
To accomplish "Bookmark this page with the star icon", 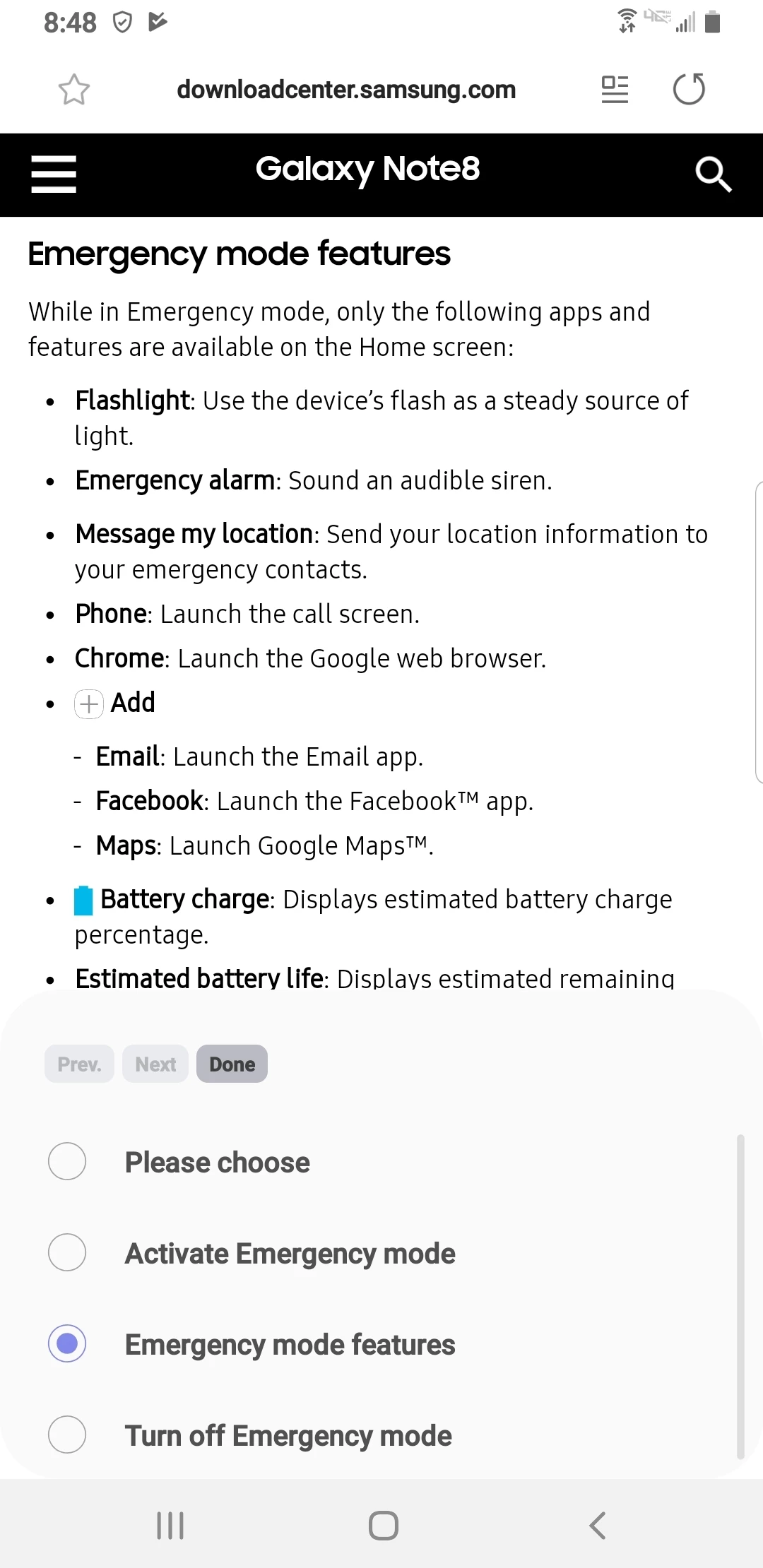I will (74, 90).
